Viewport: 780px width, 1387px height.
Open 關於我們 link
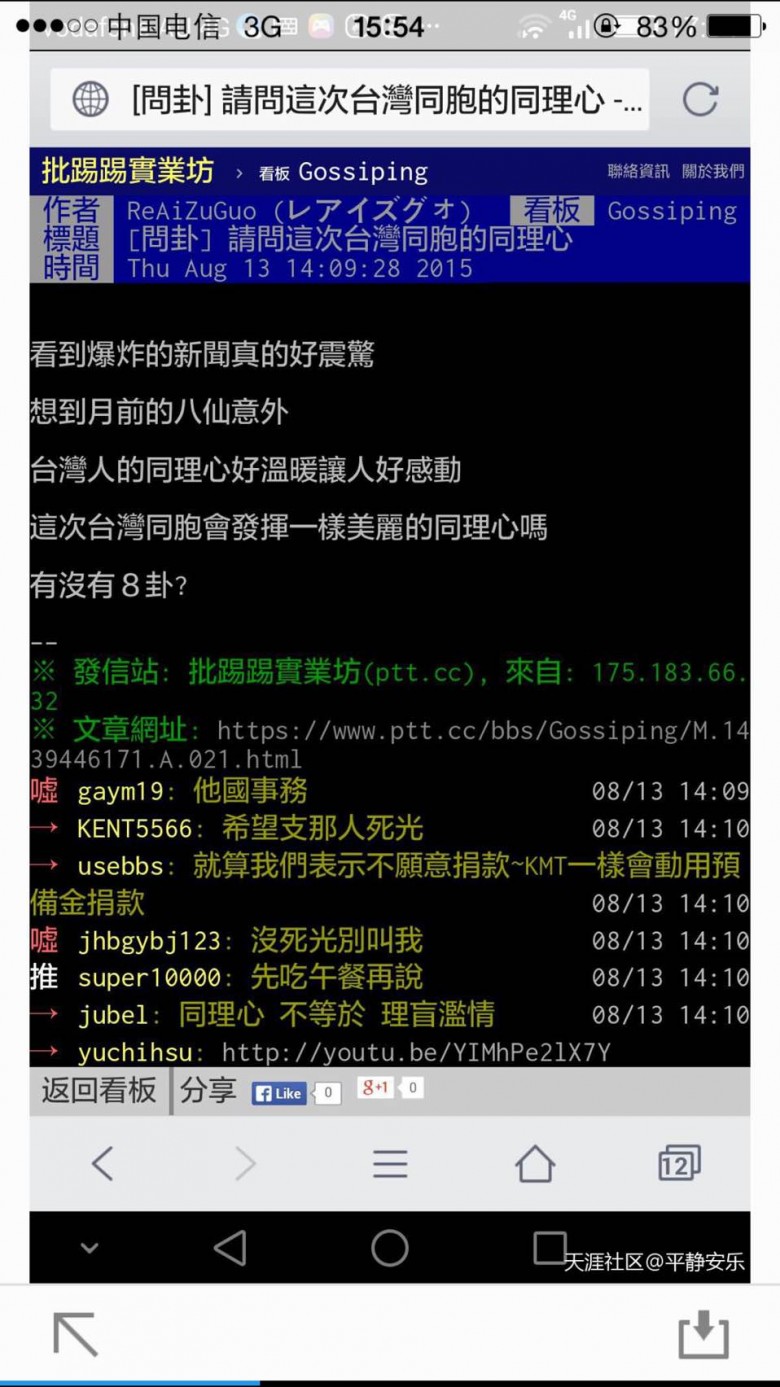[x=713, y=171]
